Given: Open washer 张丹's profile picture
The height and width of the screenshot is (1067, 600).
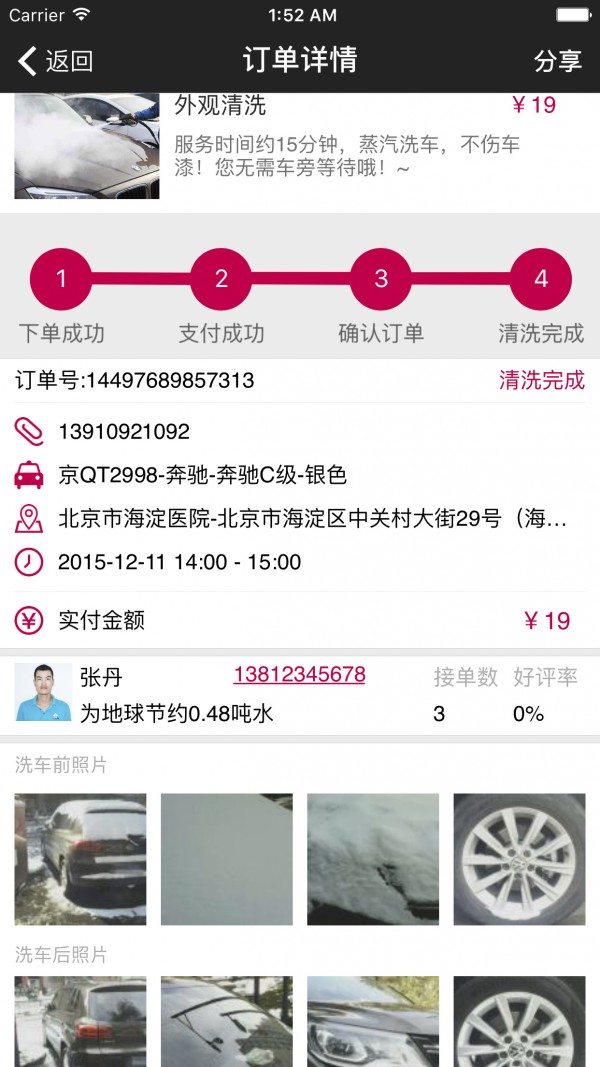Looking at the screenshot, I should click(x=44, y=692).
